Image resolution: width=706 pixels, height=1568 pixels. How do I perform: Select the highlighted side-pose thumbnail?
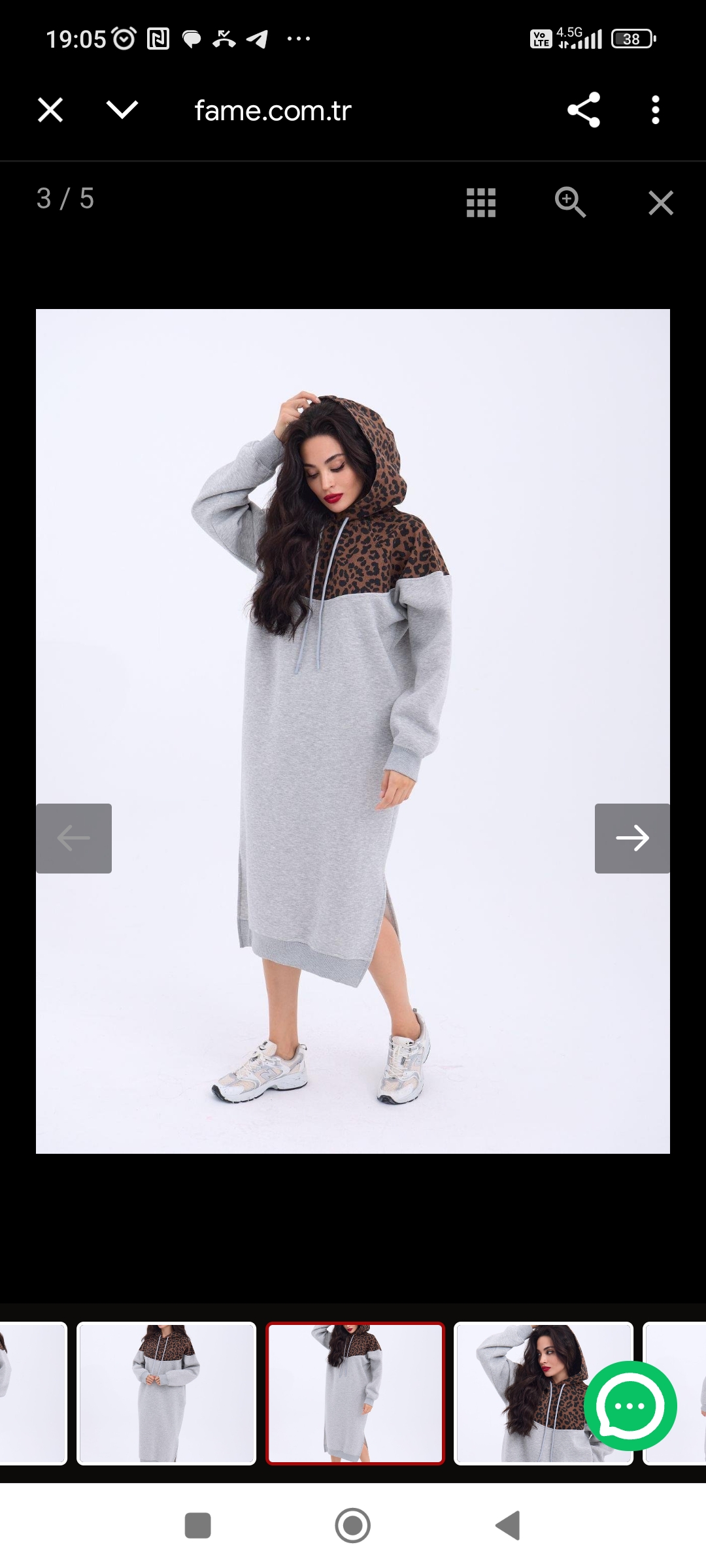click(355, 1393)
